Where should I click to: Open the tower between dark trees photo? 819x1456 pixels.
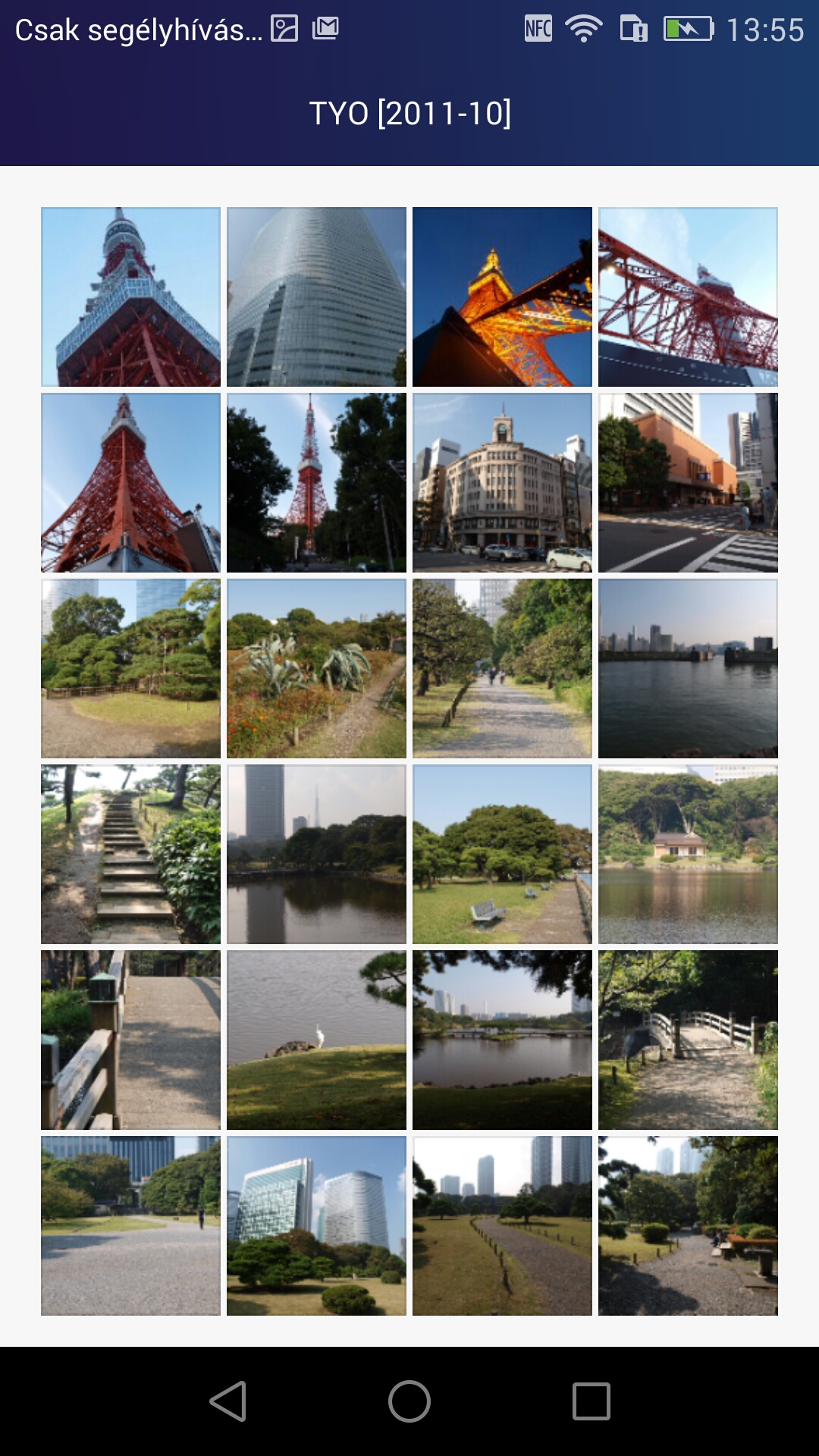click(x=316, y=482)
